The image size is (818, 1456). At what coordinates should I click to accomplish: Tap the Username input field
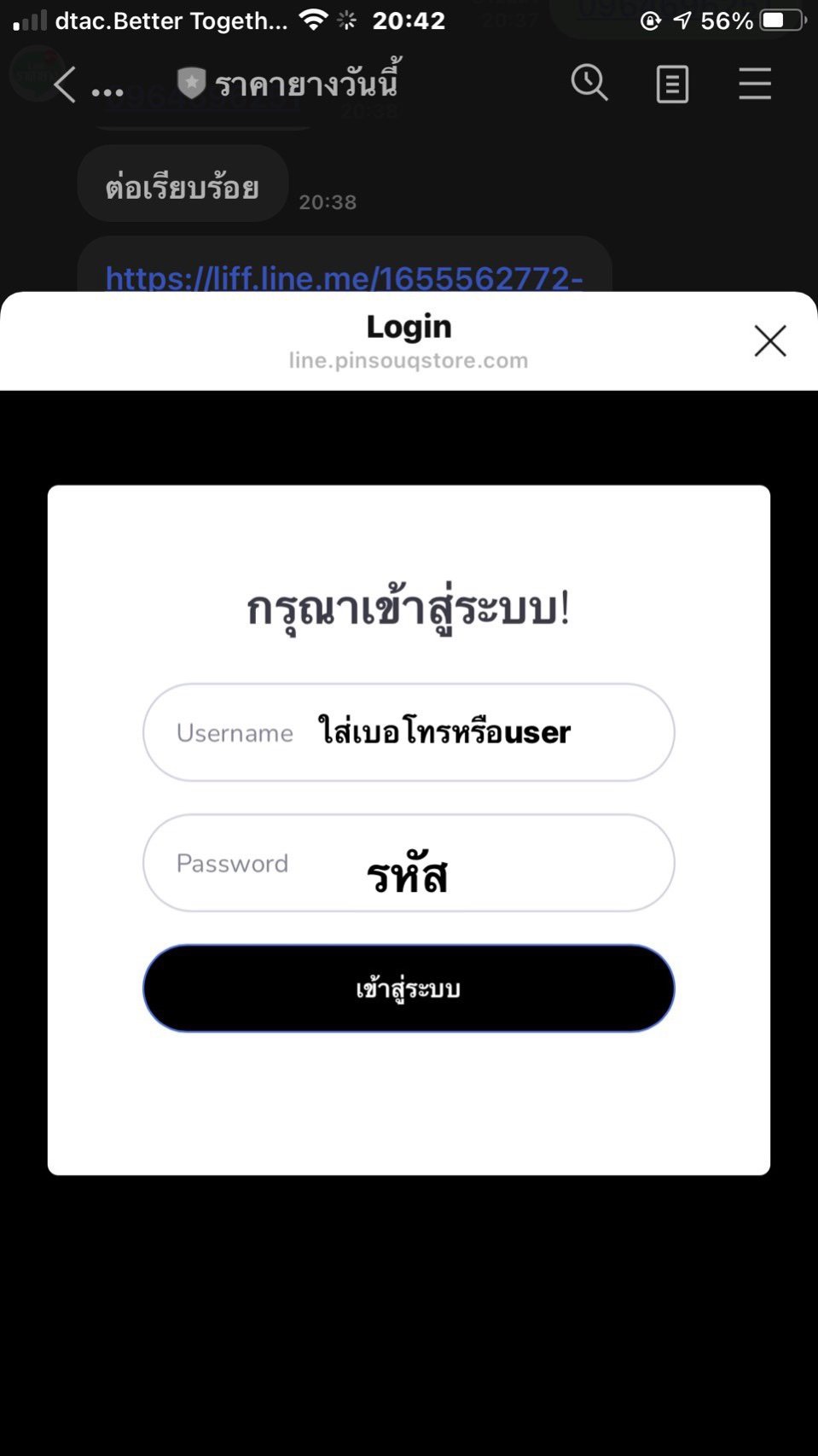click(409, 732)
